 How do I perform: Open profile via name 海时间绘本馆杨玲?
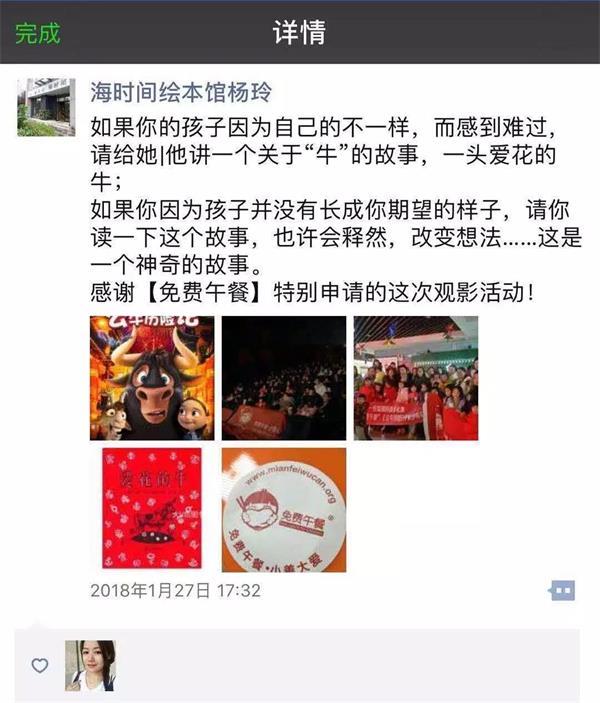click(181, 93)
